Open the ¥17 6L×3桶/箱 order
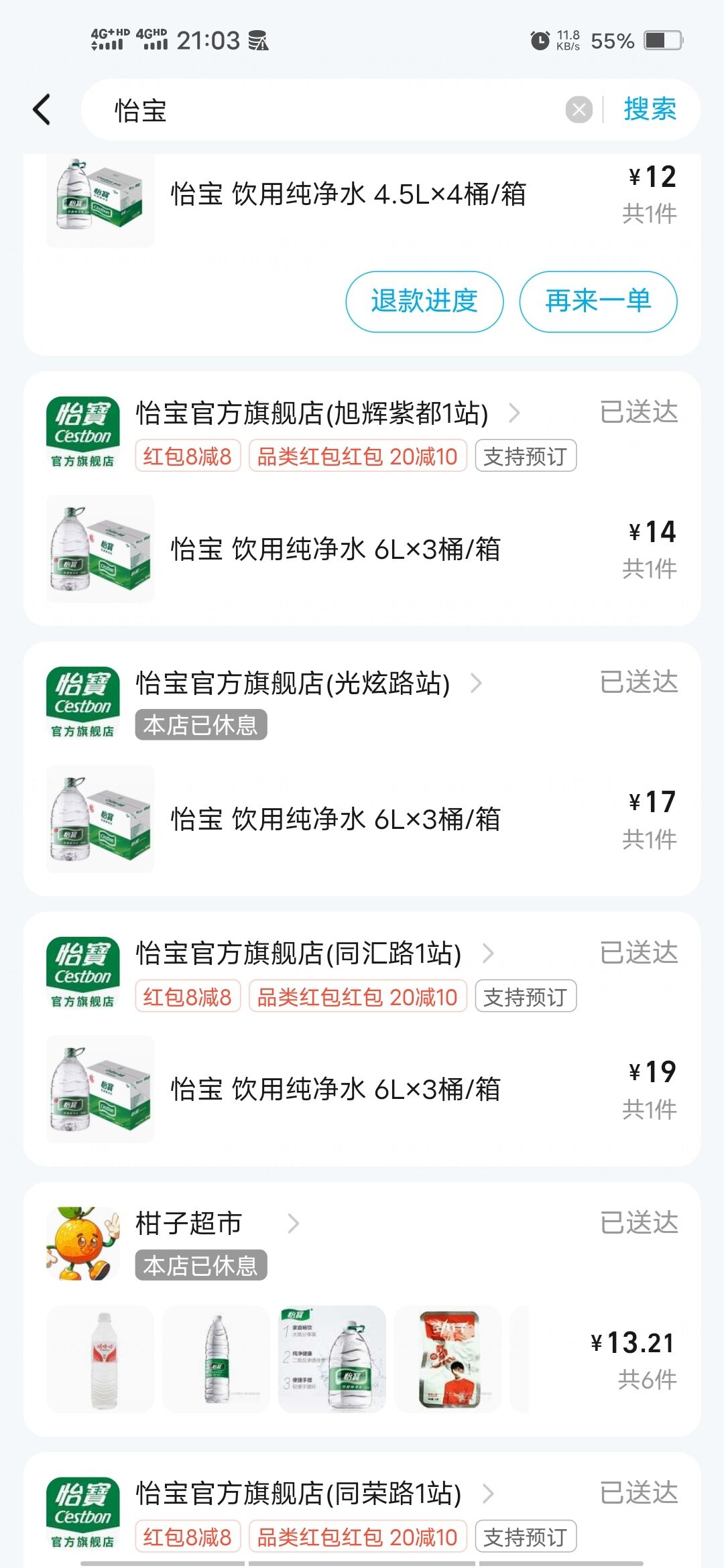 (335, 820)
